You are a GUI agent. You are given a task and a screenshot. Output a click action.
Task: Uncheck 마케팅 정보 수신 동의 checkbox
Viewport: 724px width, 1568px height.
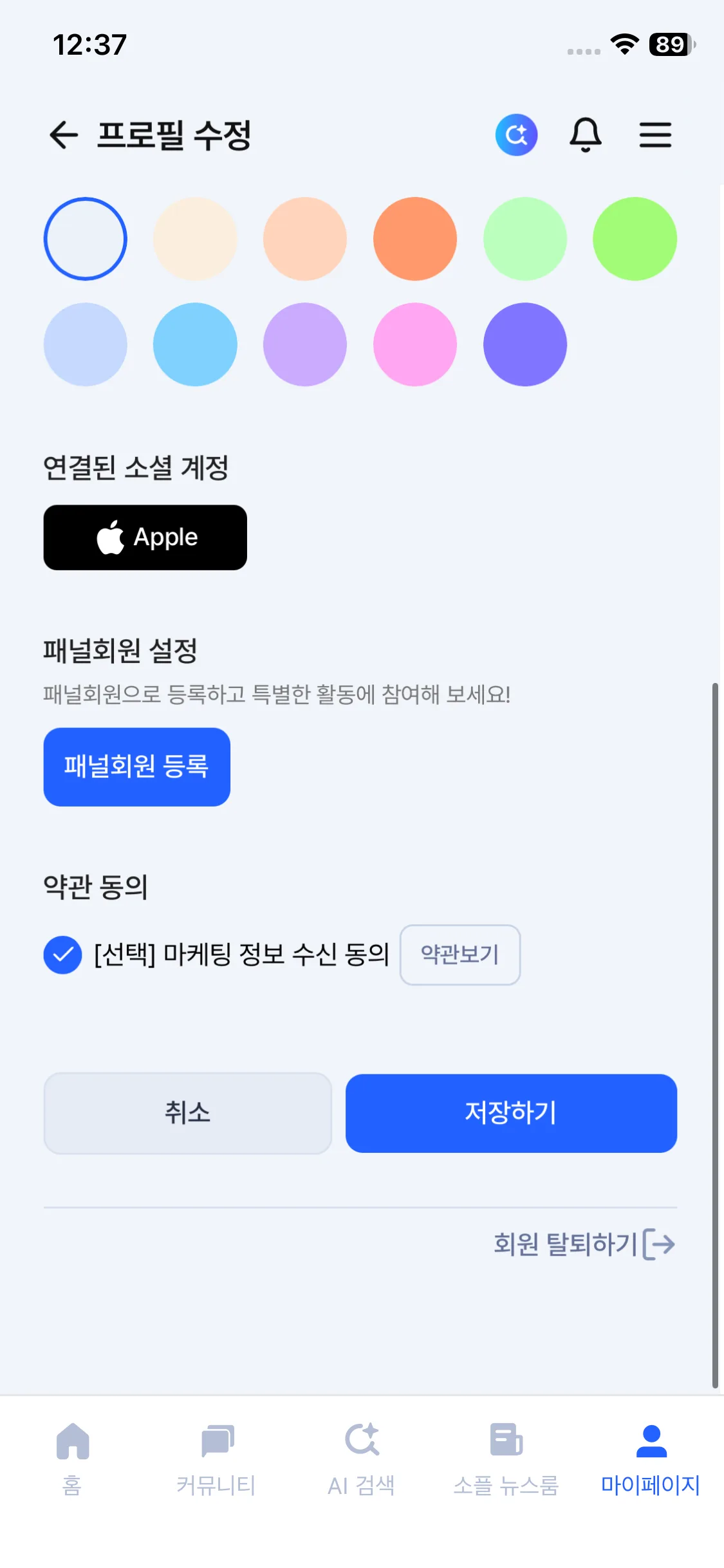tap(63, 955)
